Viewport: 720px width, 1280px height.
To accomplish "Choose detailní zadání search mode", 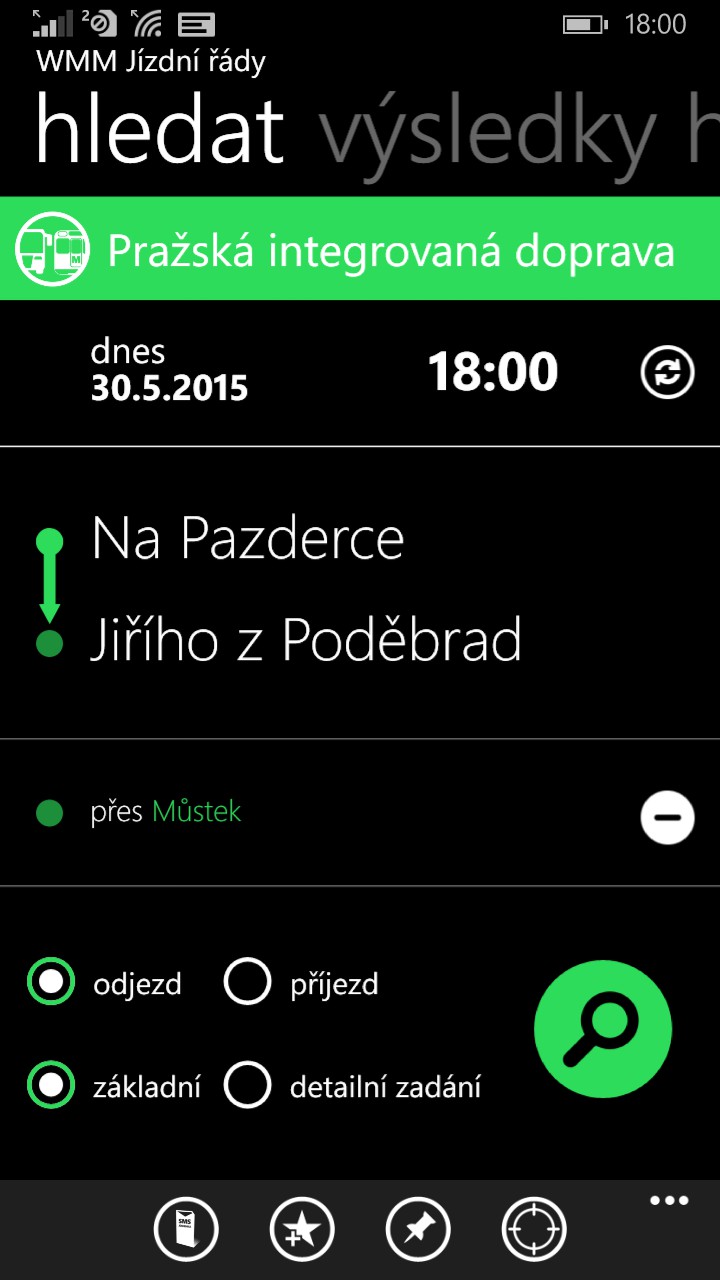I will (x=352, y=1085).
